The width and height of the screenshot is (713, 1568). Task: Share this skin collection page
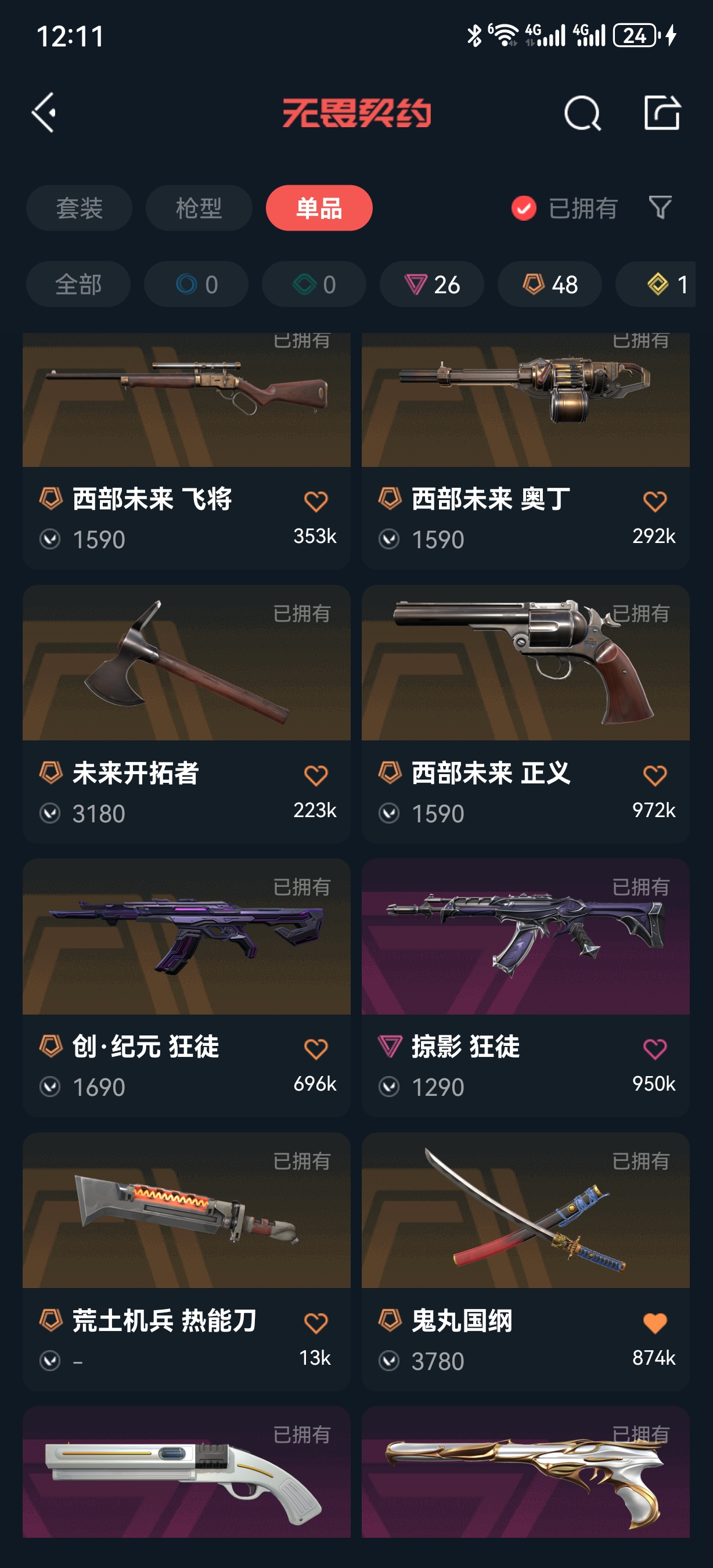pyautogui.click(x=662, y=113)
